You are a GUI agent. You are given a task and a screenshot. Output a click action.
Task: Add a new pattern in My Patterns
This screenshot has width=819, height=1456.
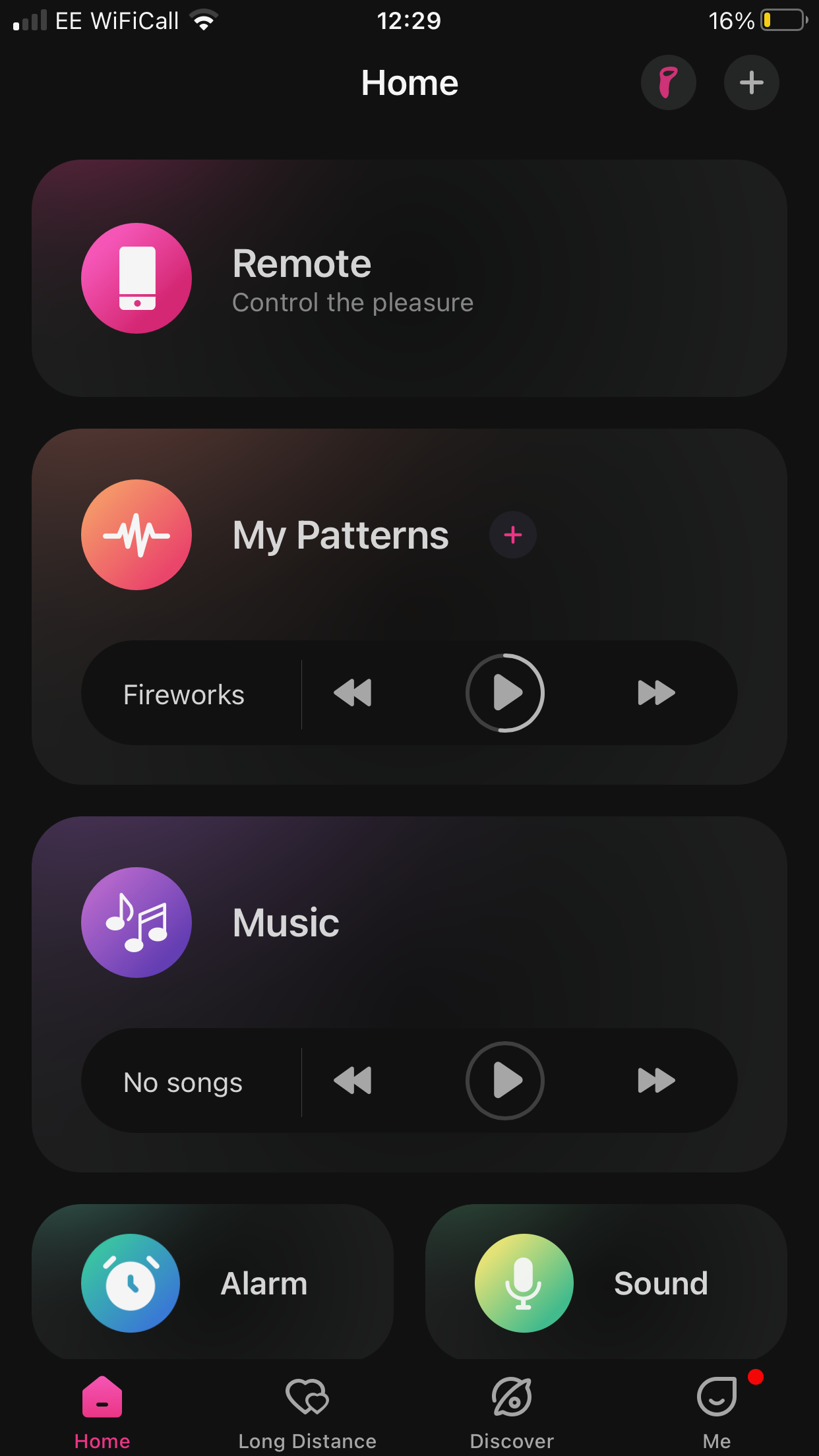point(512,535)
